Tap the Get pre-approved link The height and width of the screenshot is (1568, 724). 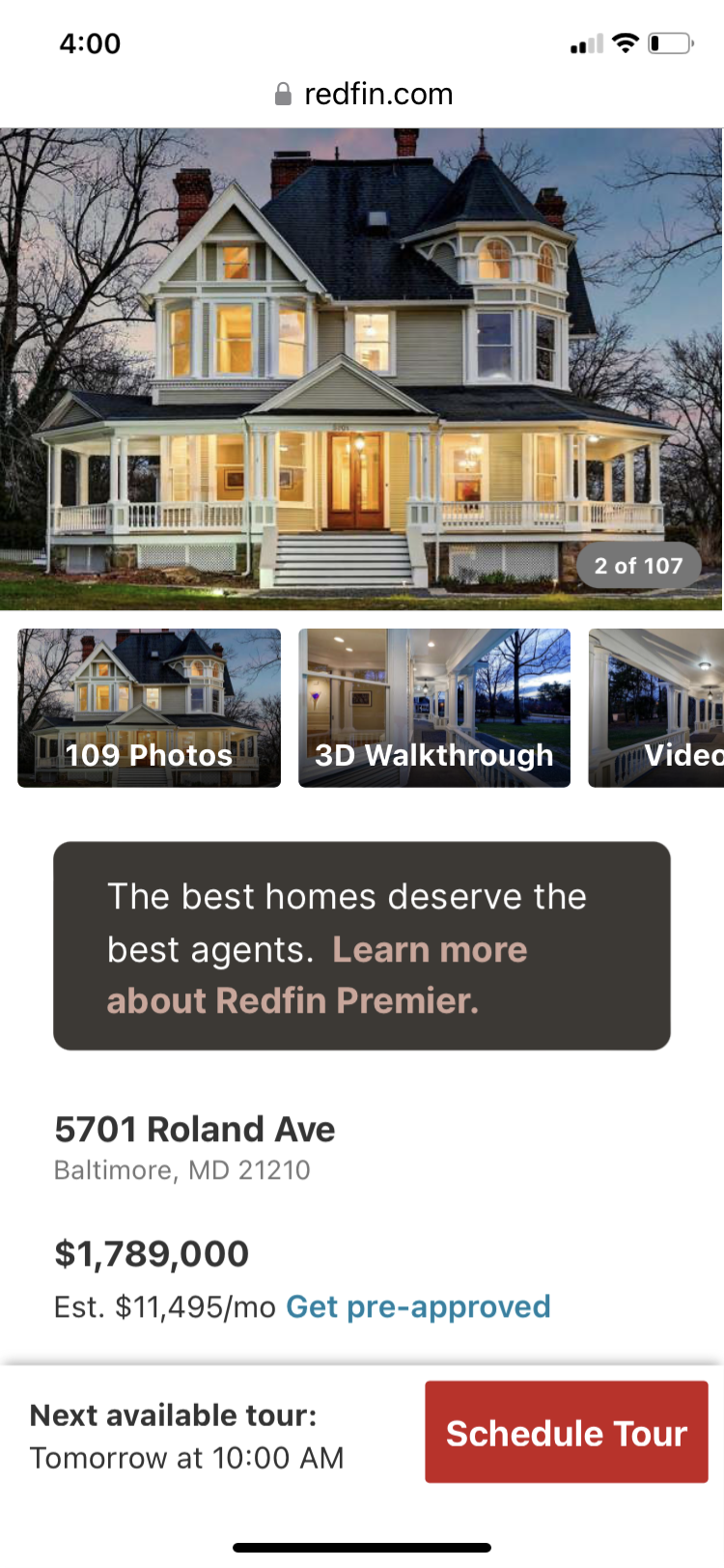point(418,1307)
